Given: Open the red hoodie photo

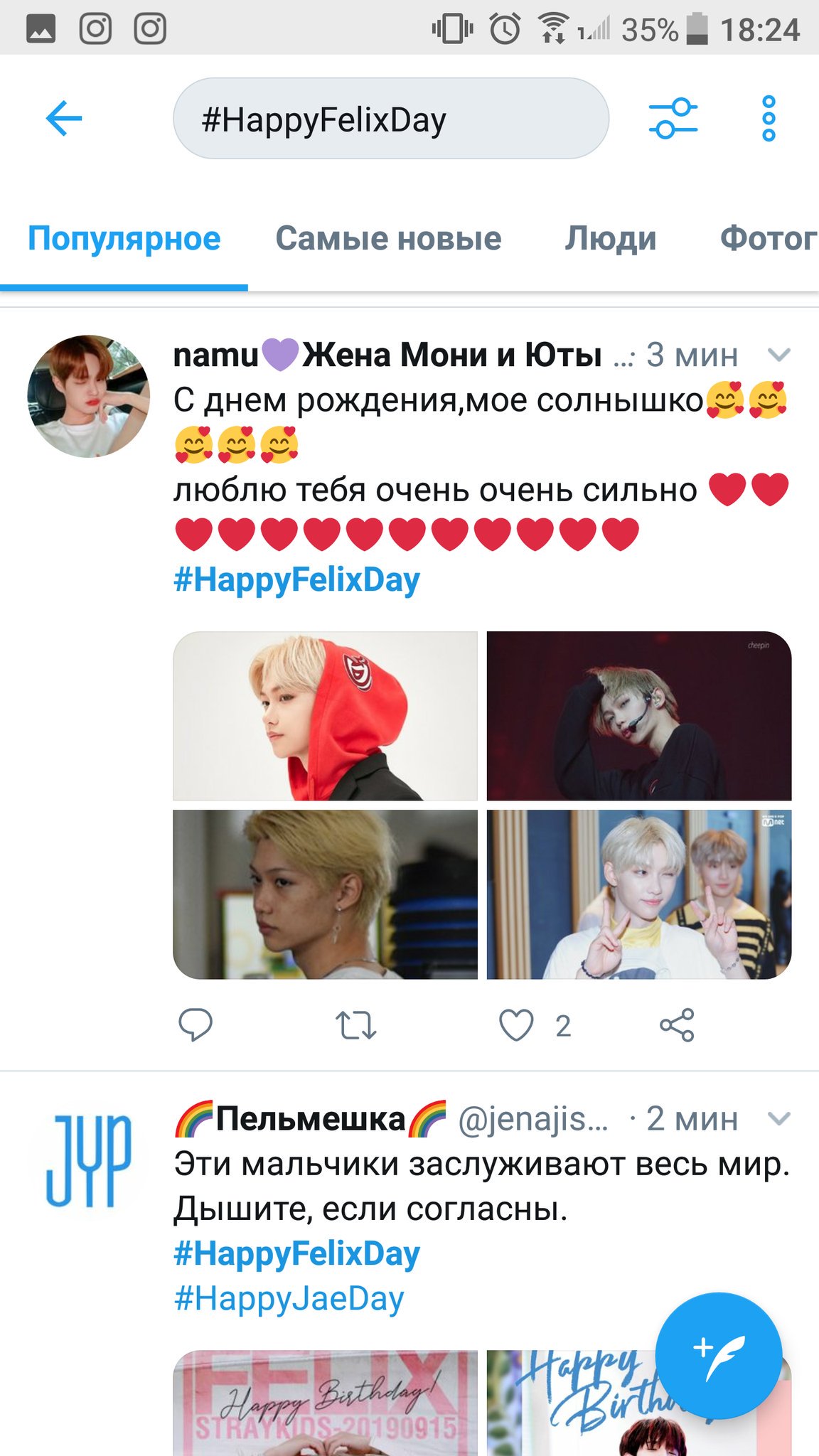Looking at the screenshot, I should [x=325, y=716].
